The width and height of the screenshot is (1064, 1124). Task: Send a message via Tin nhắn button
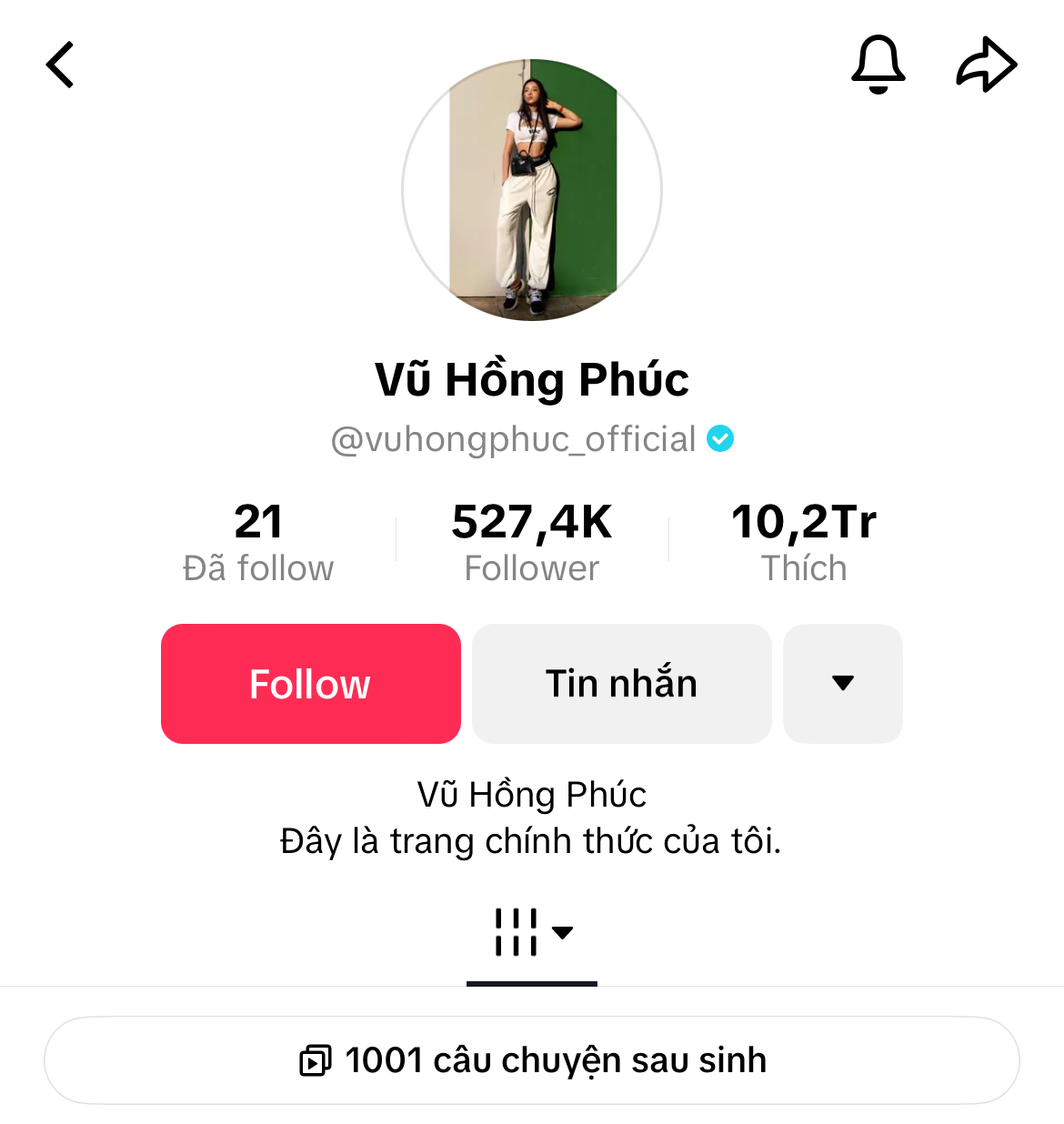tap(621, 683)
